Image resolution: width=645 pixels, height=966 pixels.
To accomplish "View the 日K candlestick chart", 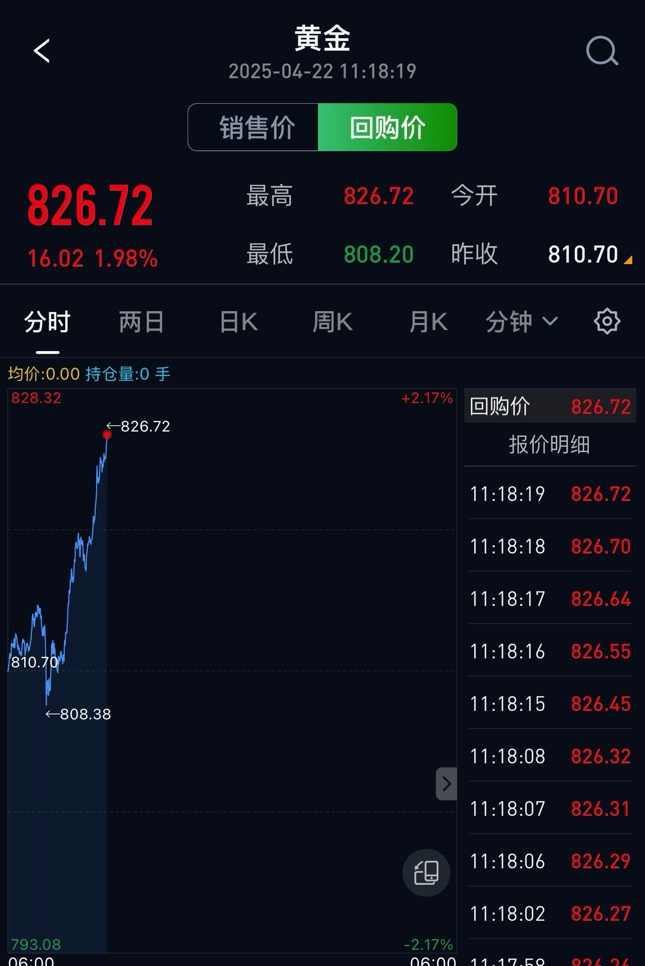I will click(238, 322).
